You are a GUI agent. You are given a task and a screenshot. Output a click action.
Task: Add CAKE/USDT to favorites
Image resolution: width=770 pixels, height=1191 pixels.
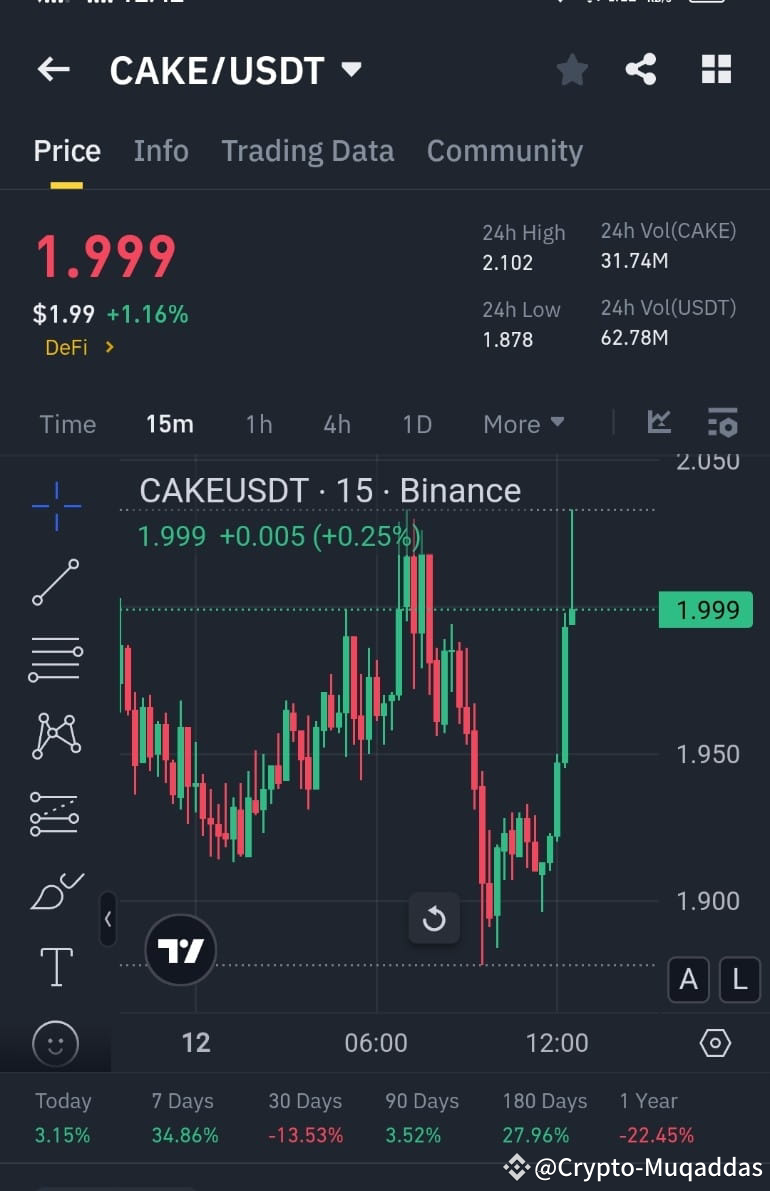pos(572,69)
